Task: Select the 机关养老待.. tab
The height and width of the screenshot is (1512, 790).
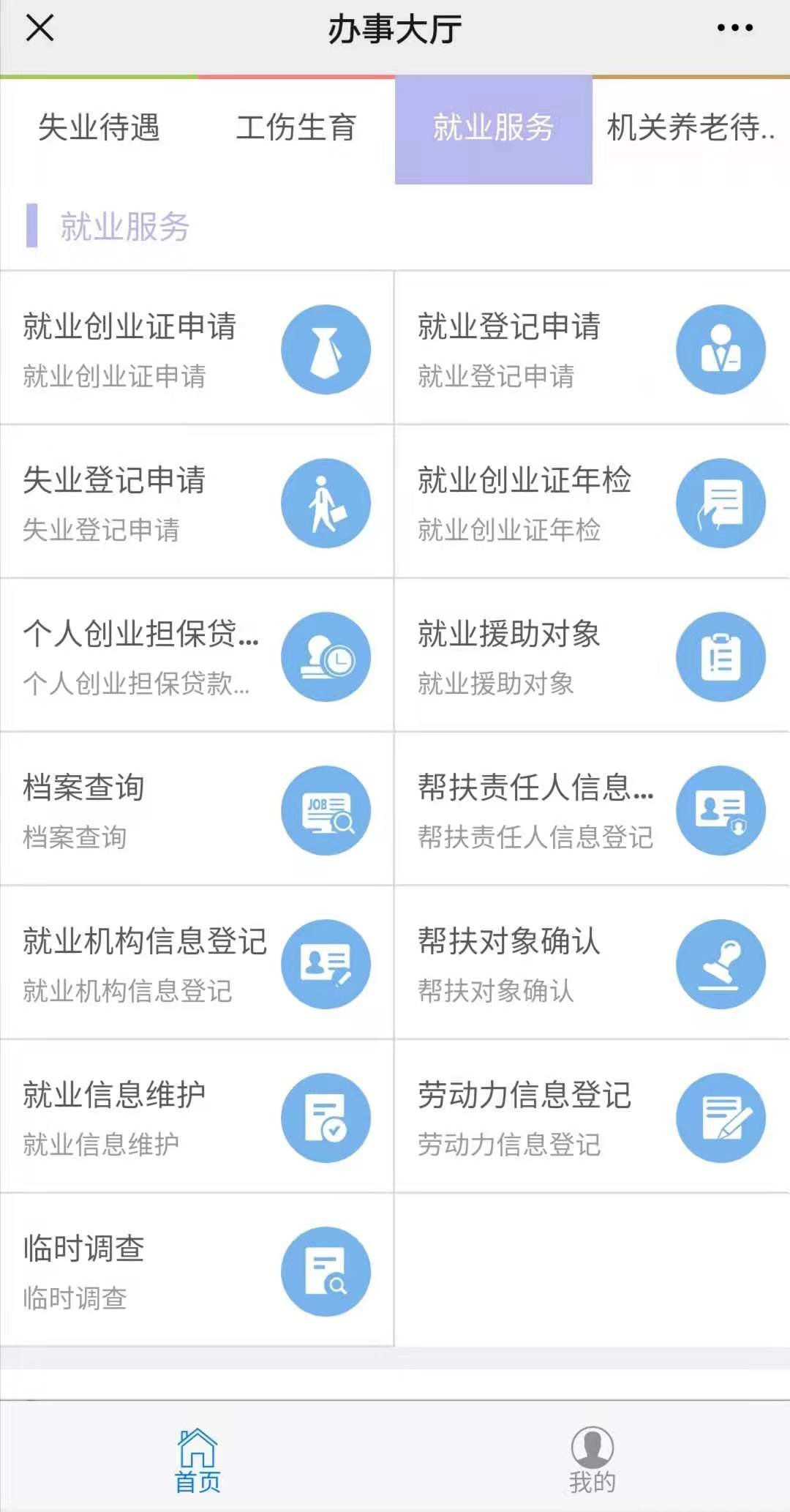Action: 691,128
